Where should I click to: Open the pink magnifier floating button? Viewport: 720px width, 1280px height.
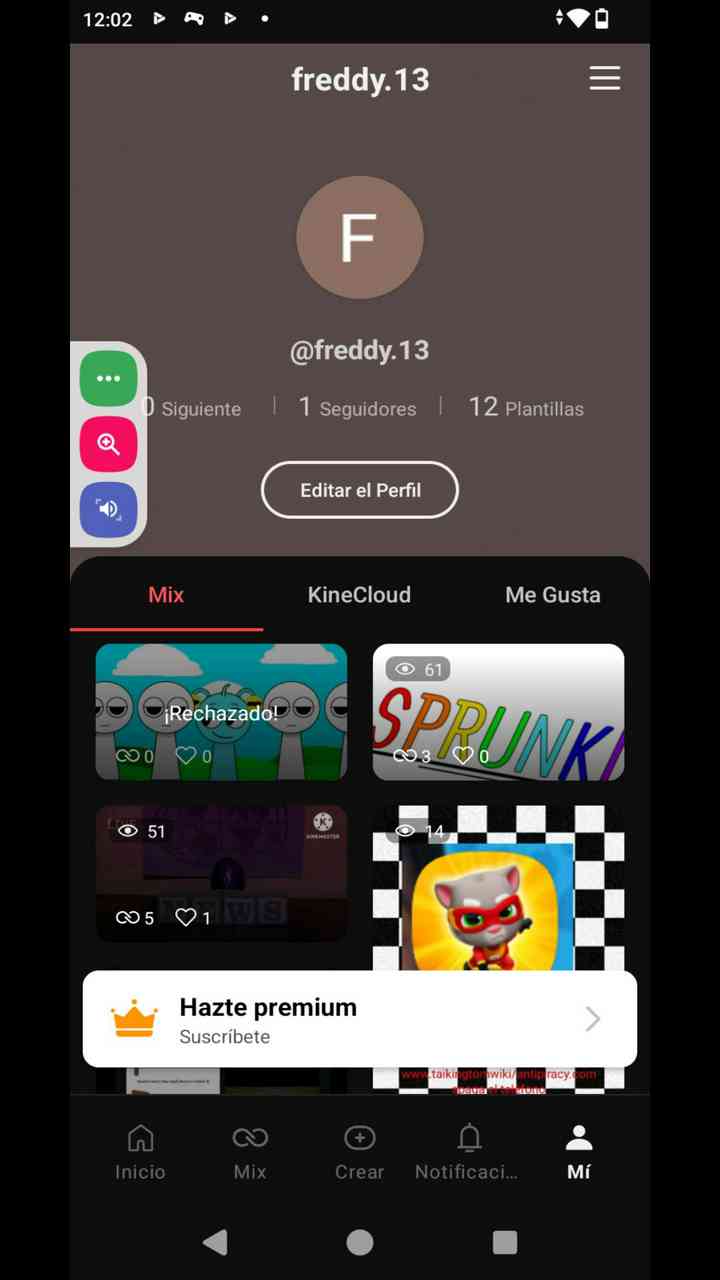tap(108, 444)
